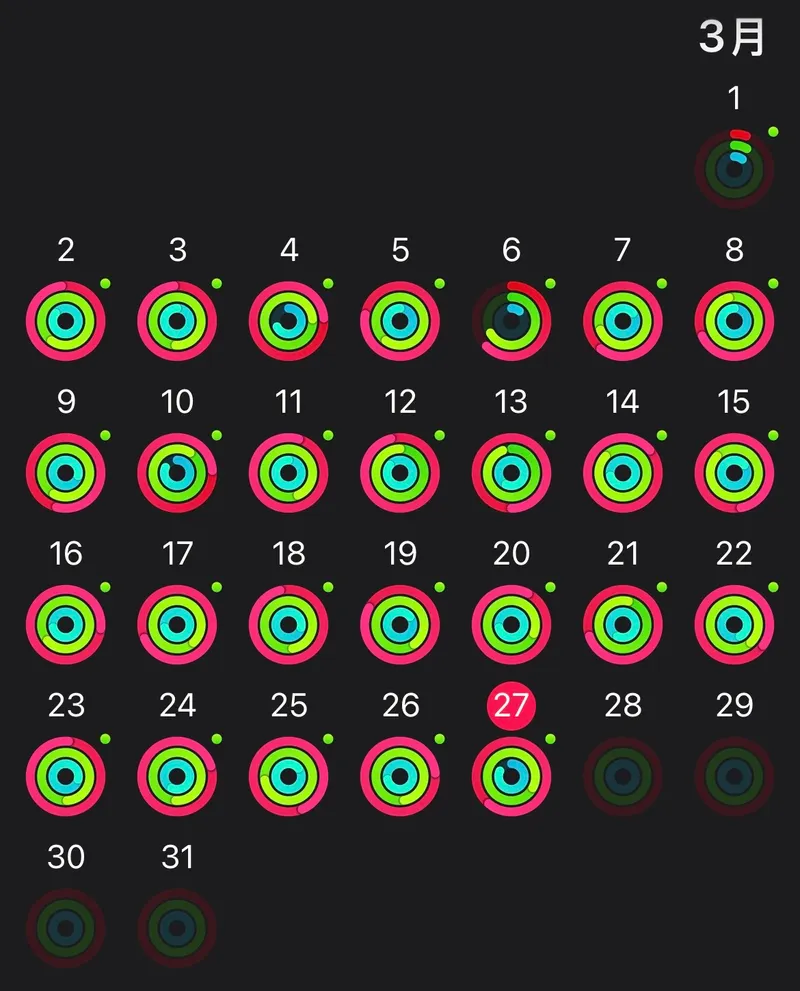Select the rings for March 6
This screenshot has height=991, width=800.
511,321
